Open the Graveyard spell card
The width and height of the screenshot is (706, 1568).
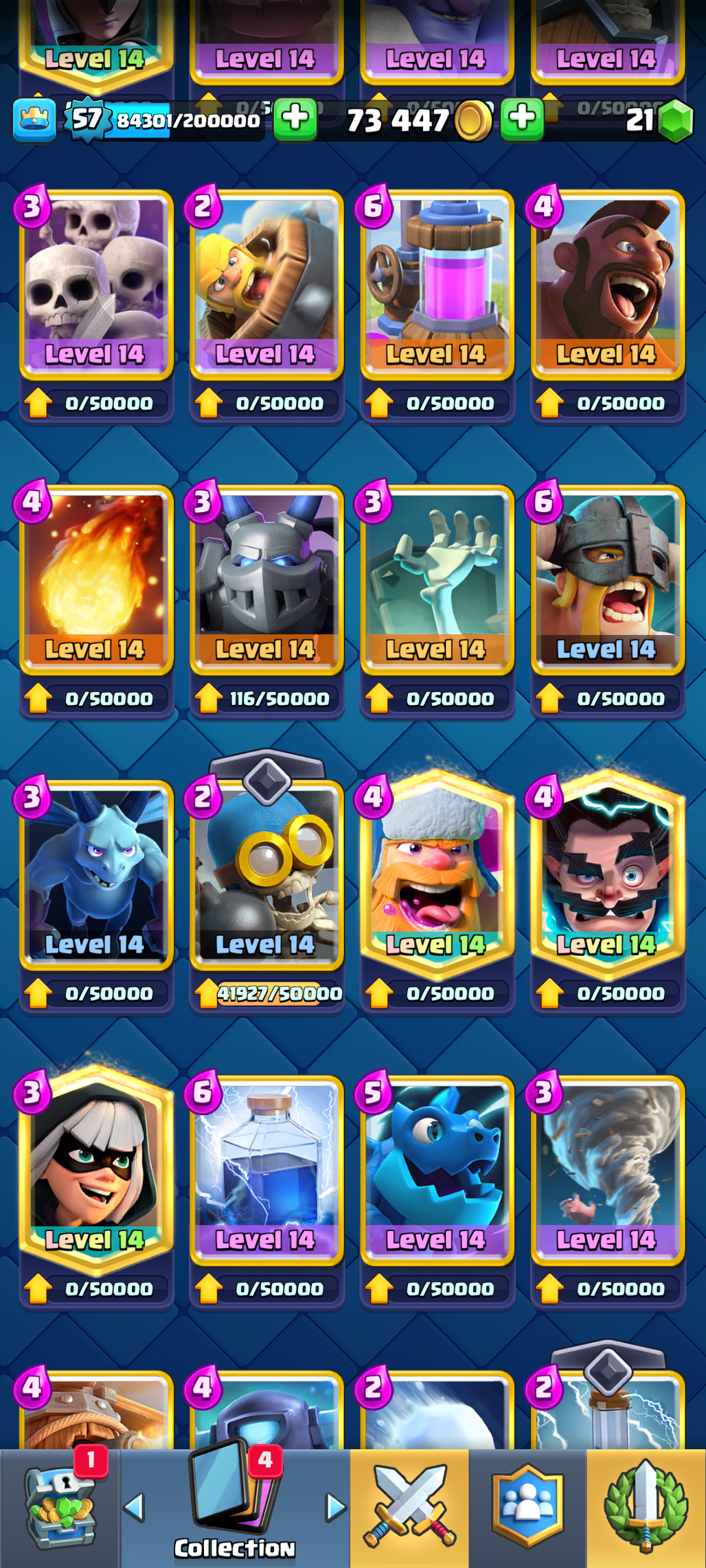(x=437, y=579)
